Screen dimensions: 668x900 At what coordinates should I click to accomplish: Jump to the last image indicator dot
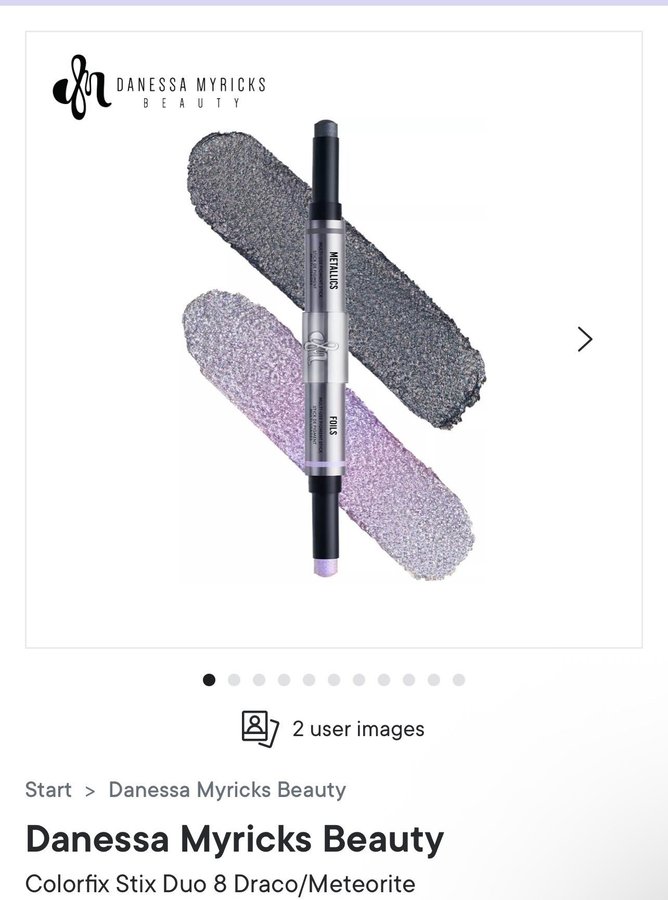tap(459, 680)
